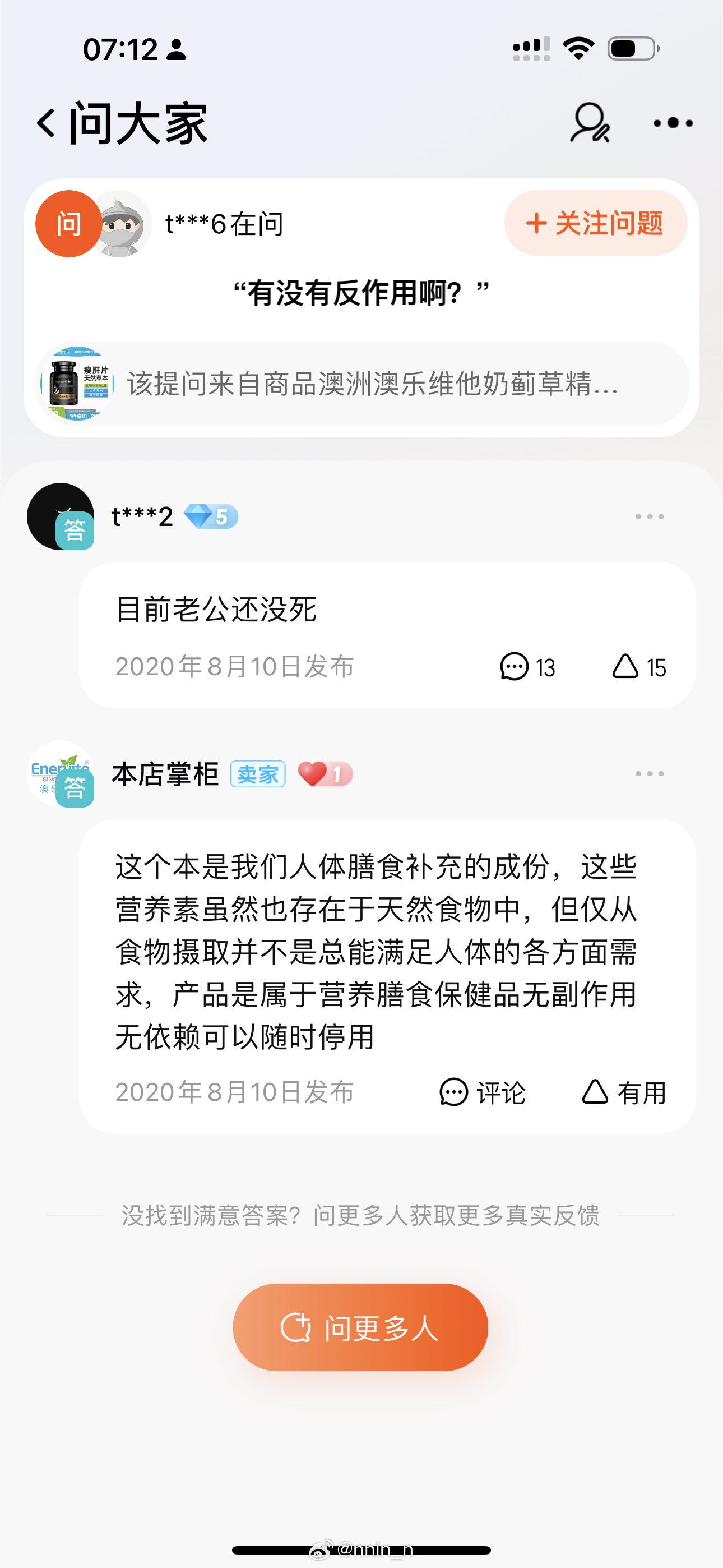Follow this question with 关注问题
723x1568 pixels.
[595, 223]
